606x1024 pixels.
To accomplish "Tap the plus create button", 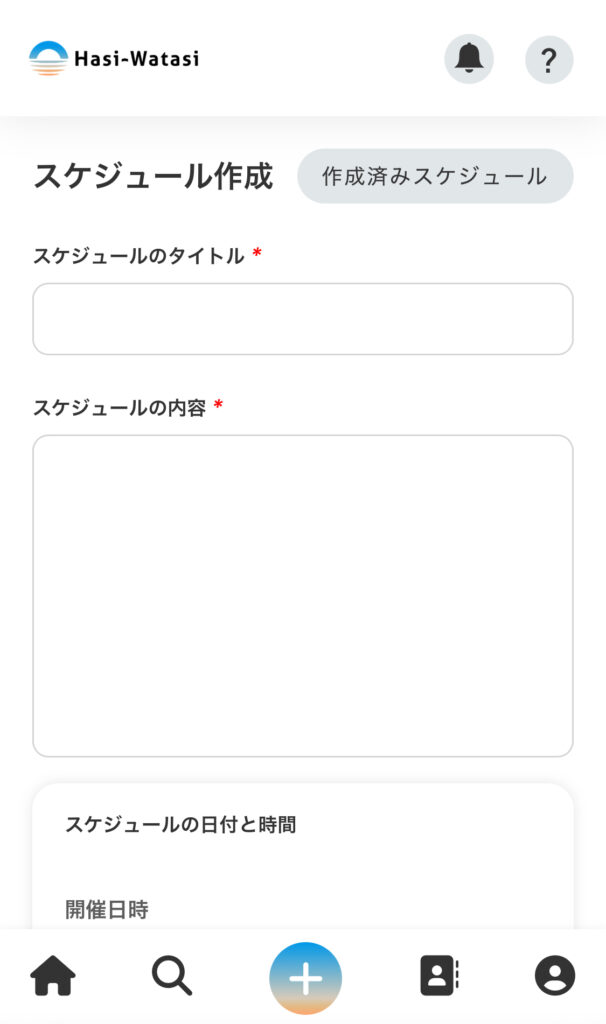I will coord(305,978).
